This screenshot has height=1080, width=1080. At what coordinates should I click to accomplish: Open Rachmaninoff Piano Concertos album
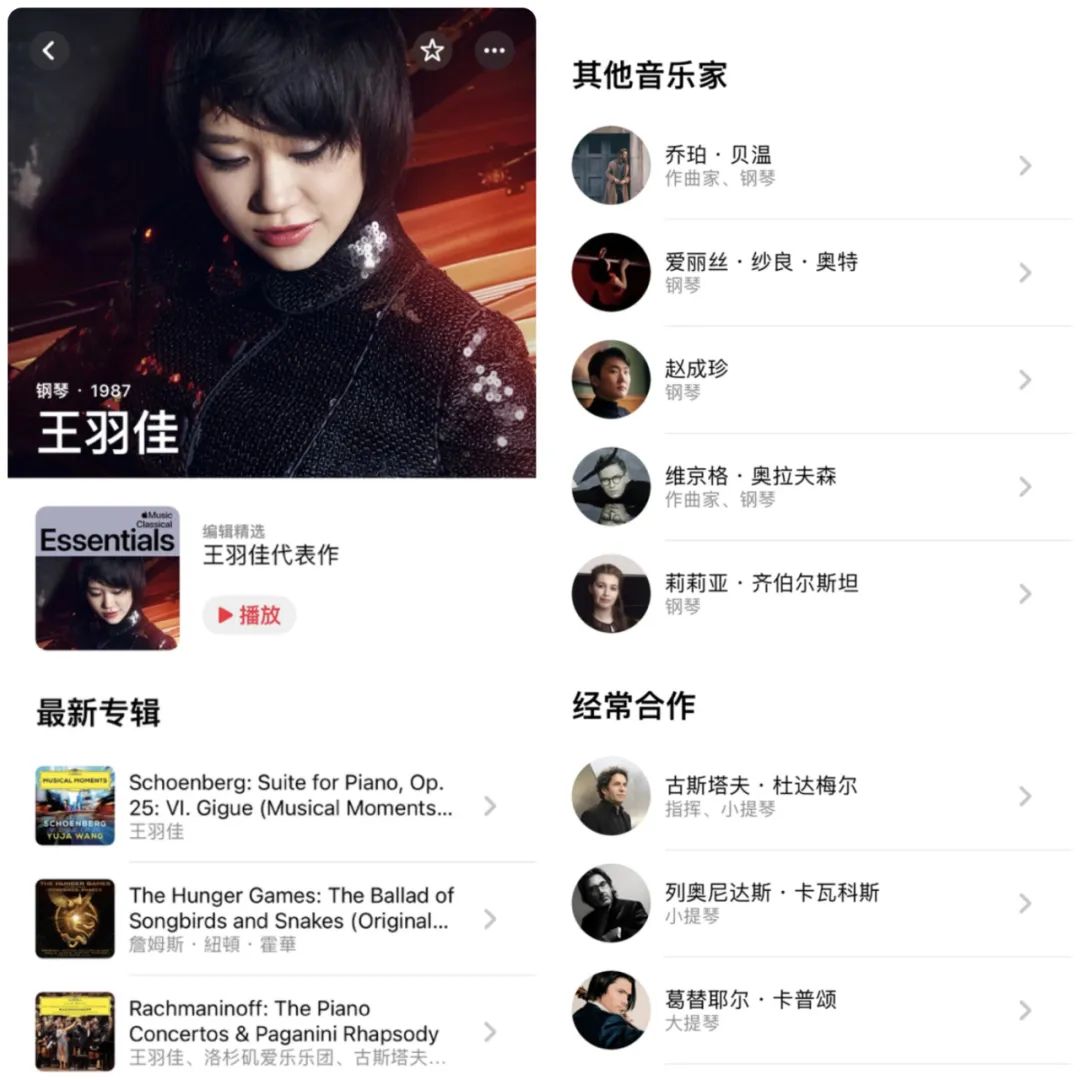pyautogui.click(x=285, y=1032)
